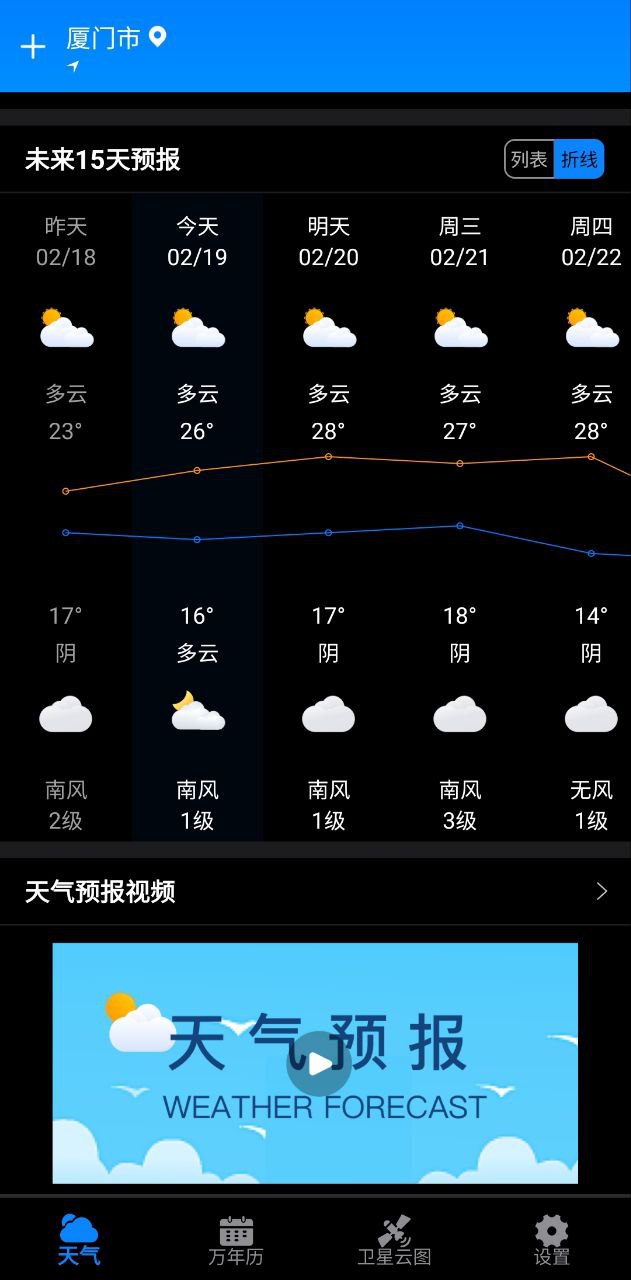
Task: Switch forecast to 折线 view
Action: tap(579, 159)
